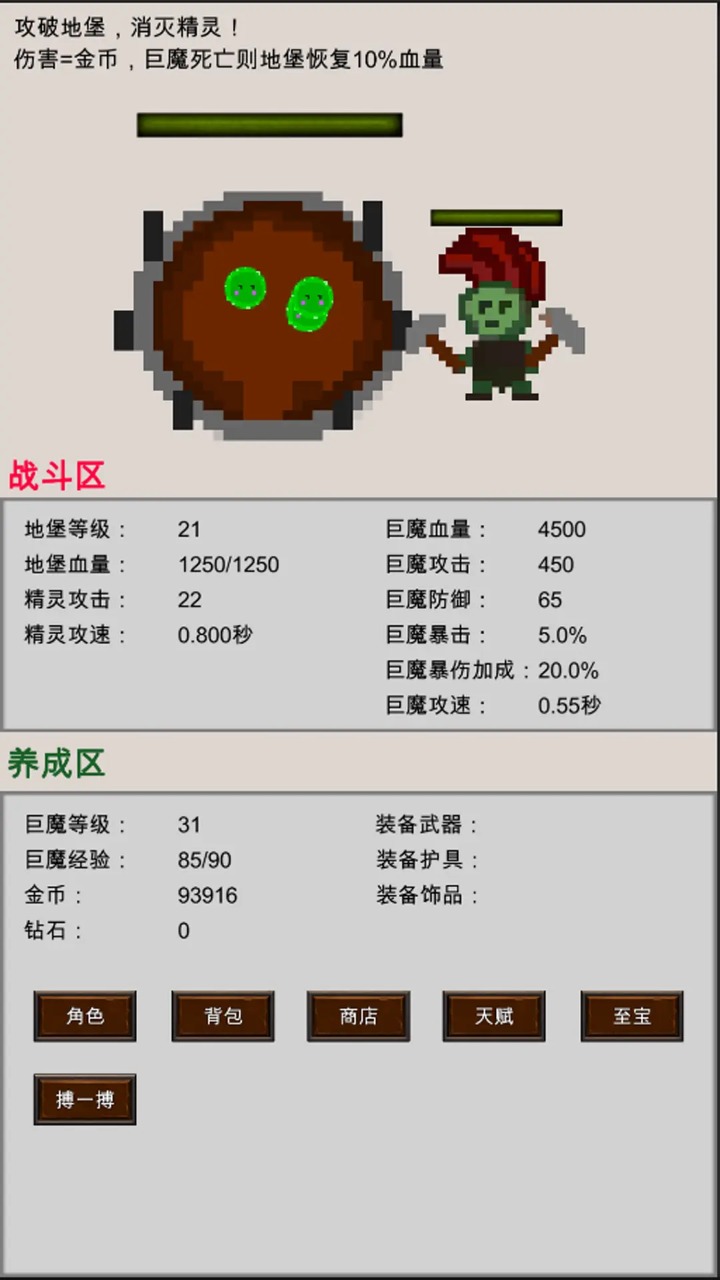Select the 养成区 development zone header
Screen dimensions: 720x1280
[57, 765]
